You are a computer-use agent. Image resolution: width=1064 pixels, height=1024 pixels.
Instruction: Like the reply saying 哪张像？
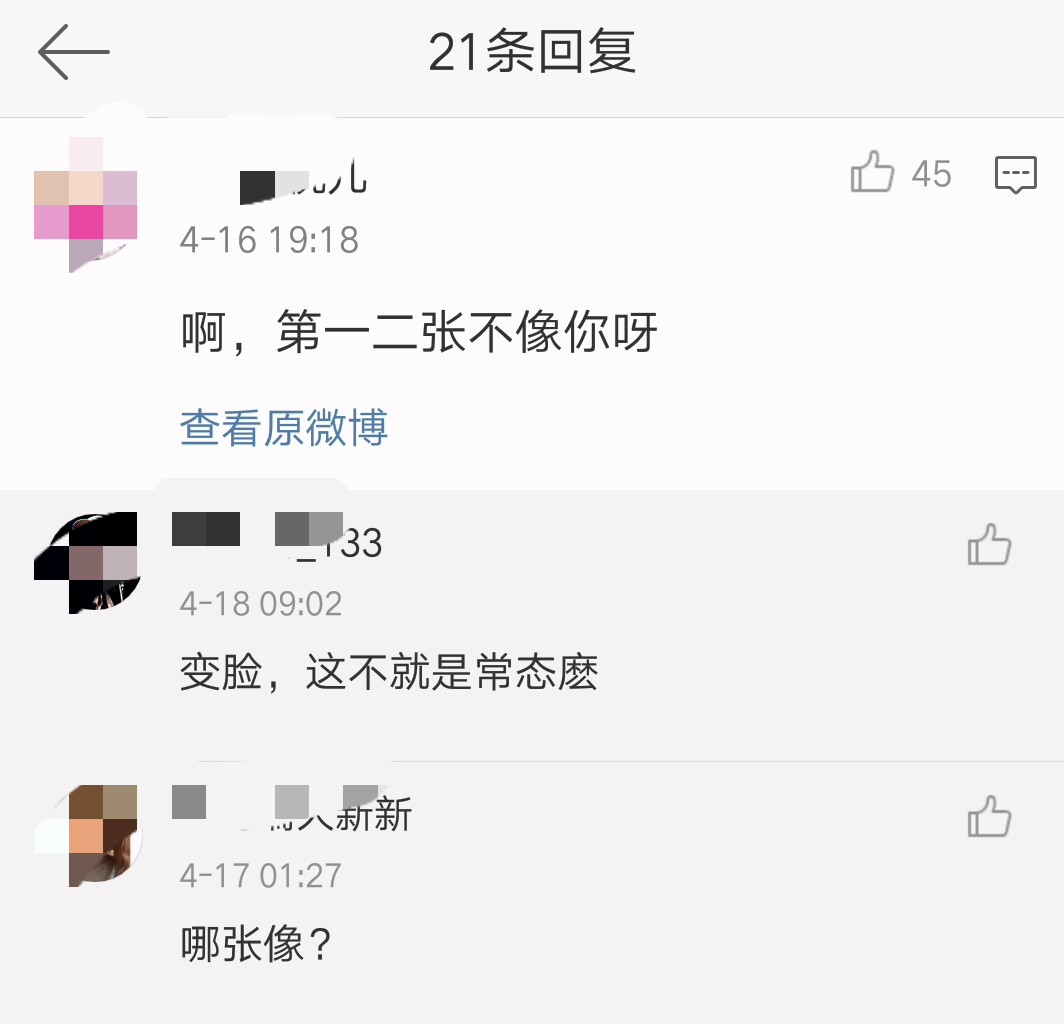(x=989, y=817)
